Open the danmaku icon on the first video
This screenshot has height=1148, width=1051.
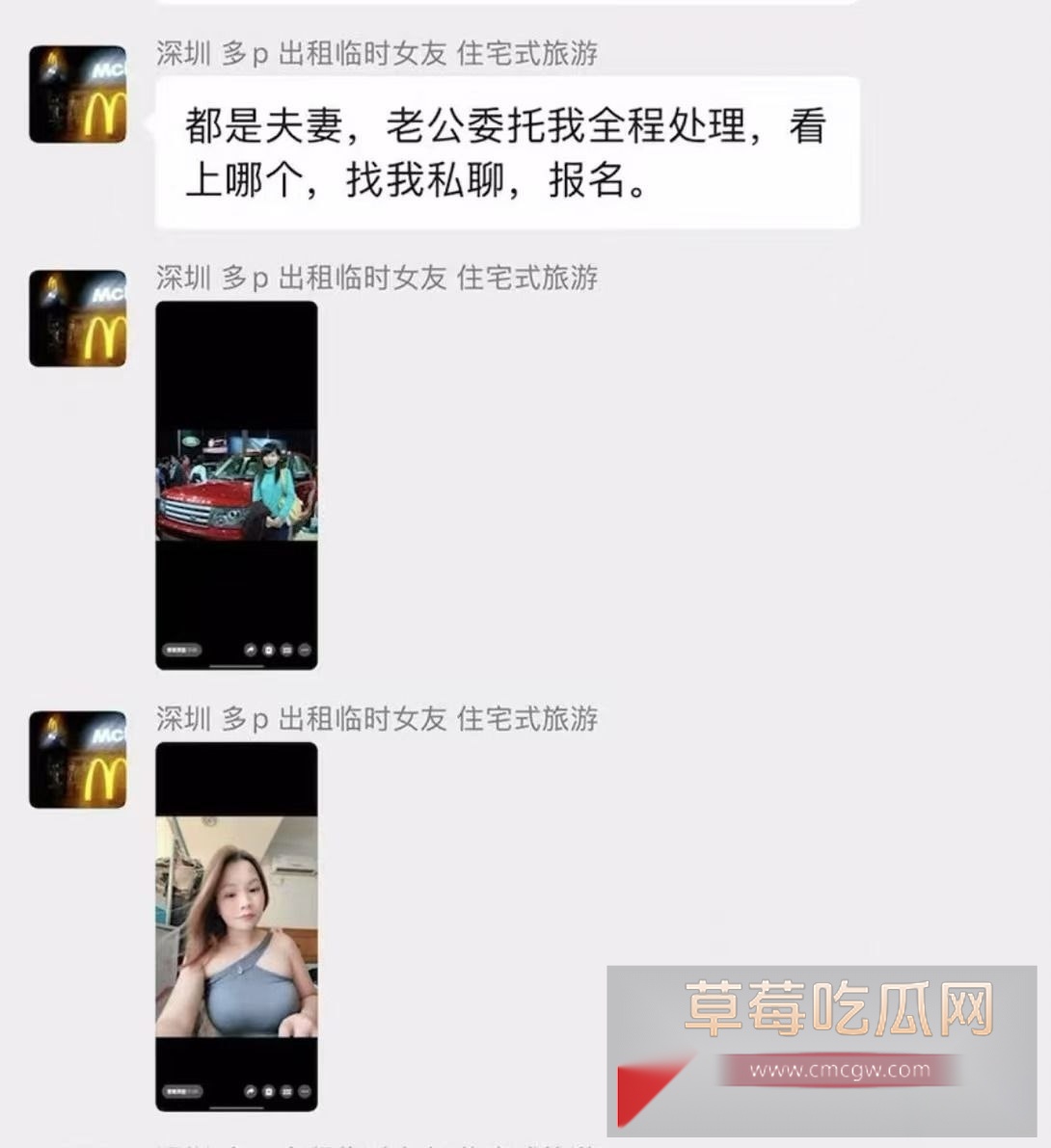(287, 650)
